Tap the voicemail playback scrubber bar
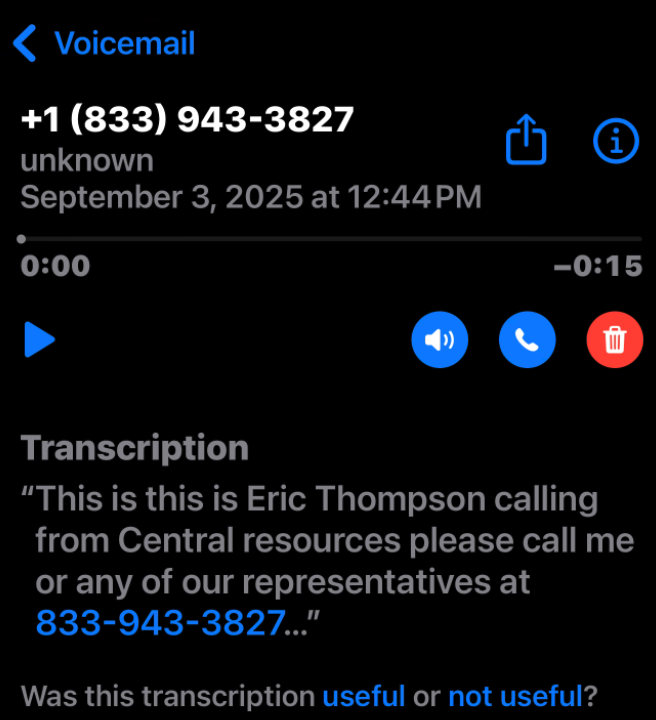 pos(330,239)
